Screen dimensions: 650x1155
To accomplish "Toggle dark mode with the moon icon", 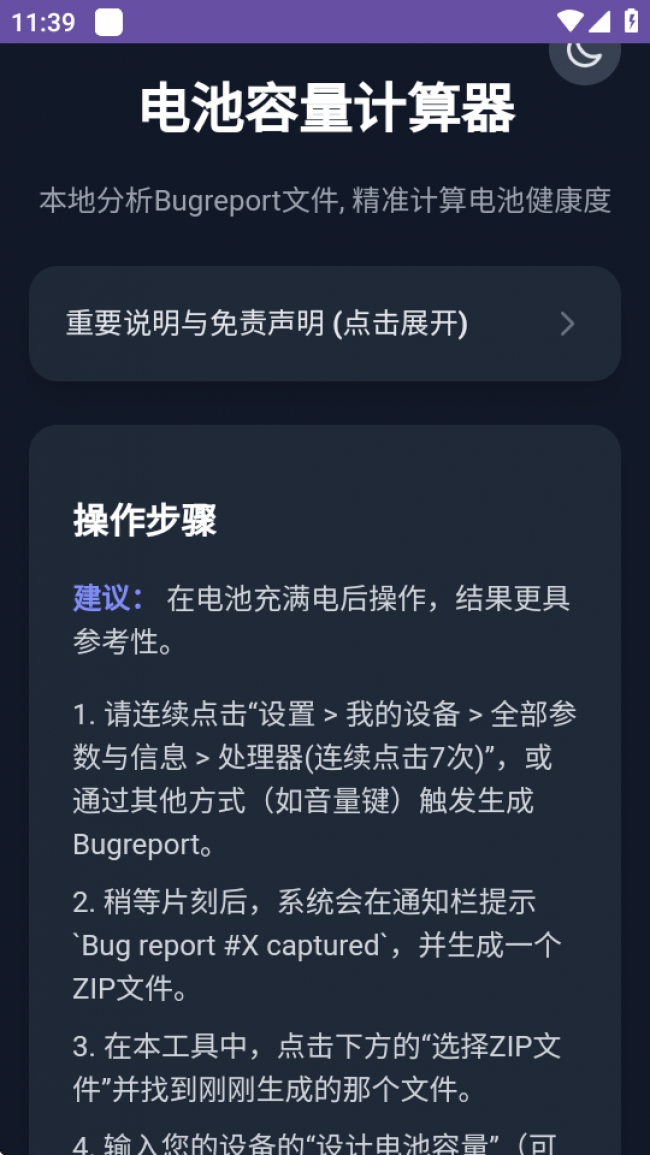I will click(x=584, y=55).
